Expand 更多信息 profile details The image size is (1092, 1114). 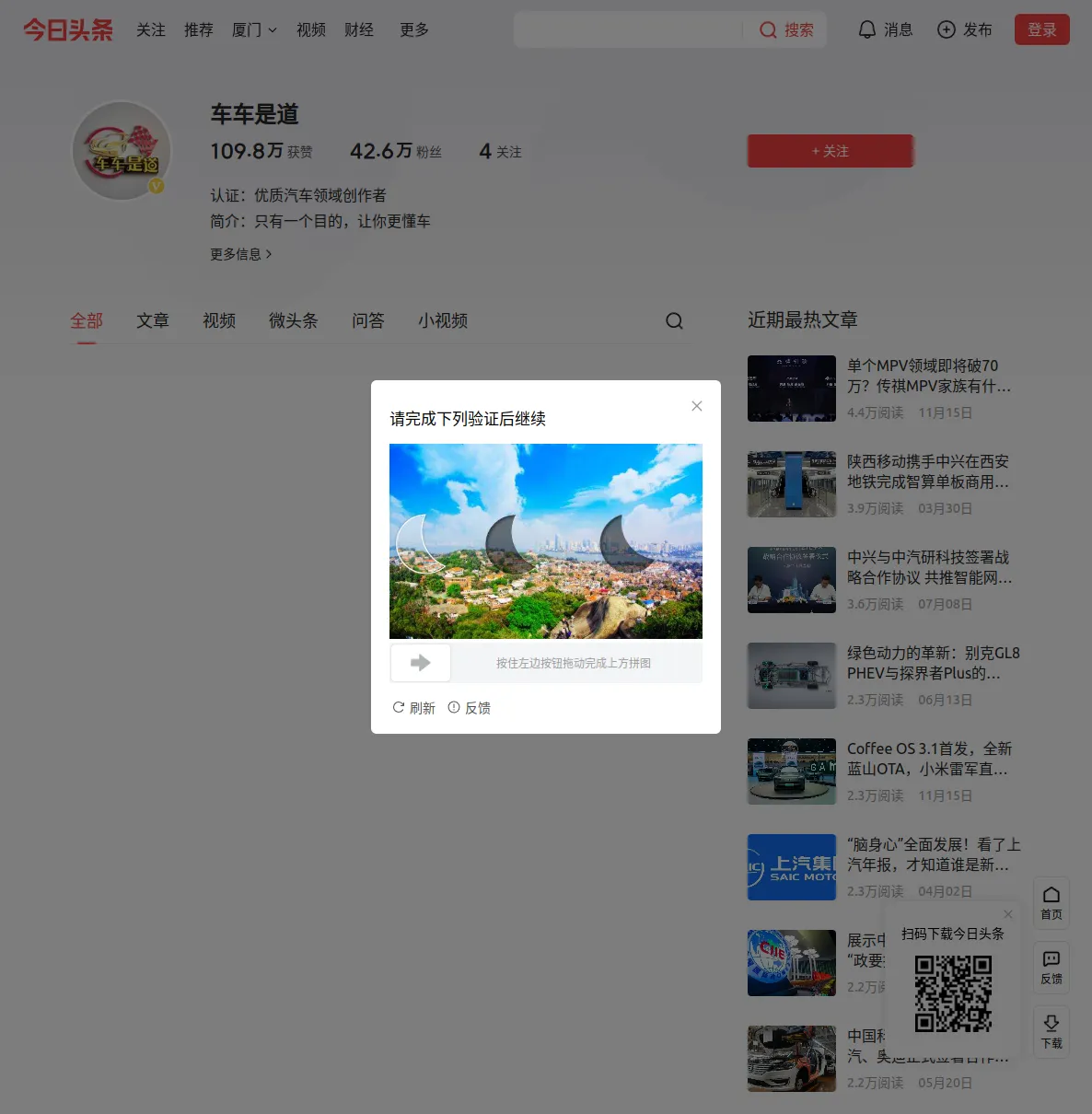[241, 254]
